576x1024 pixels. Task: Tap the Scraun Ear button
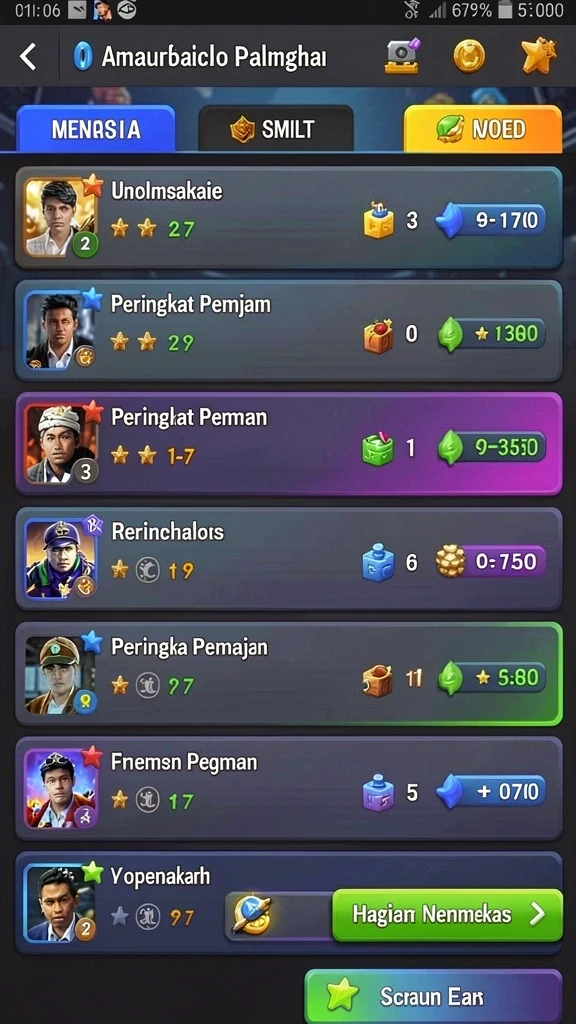click(433, 997)
